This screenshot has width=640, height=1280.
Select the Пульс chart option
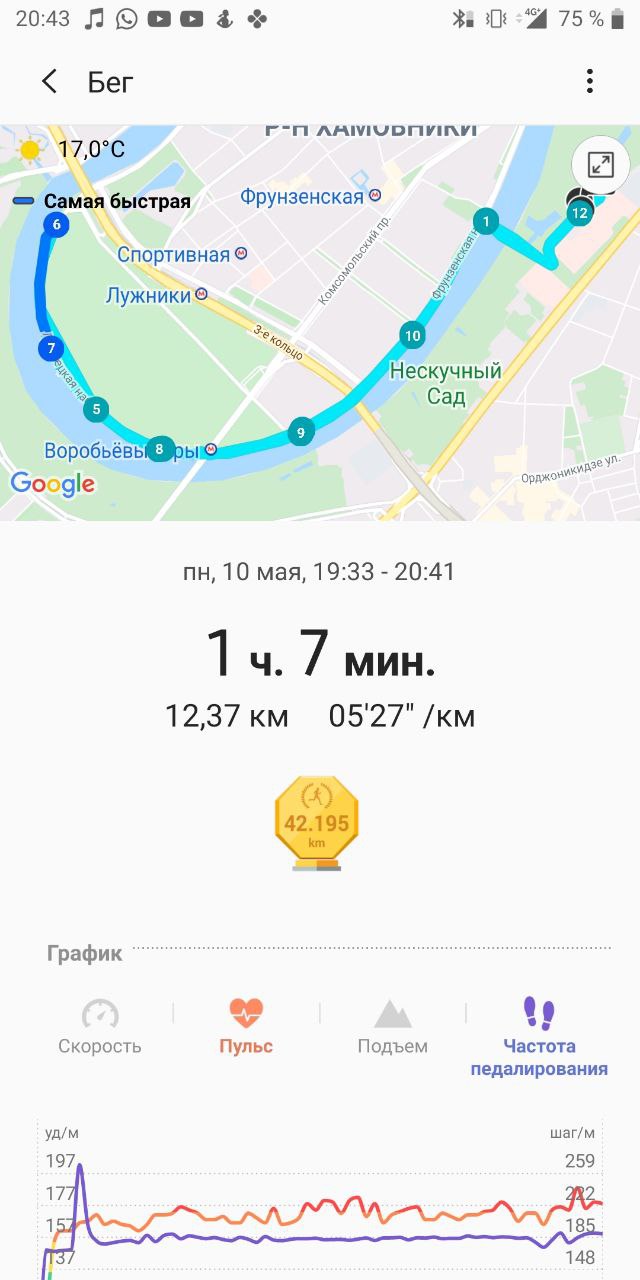246,1027
